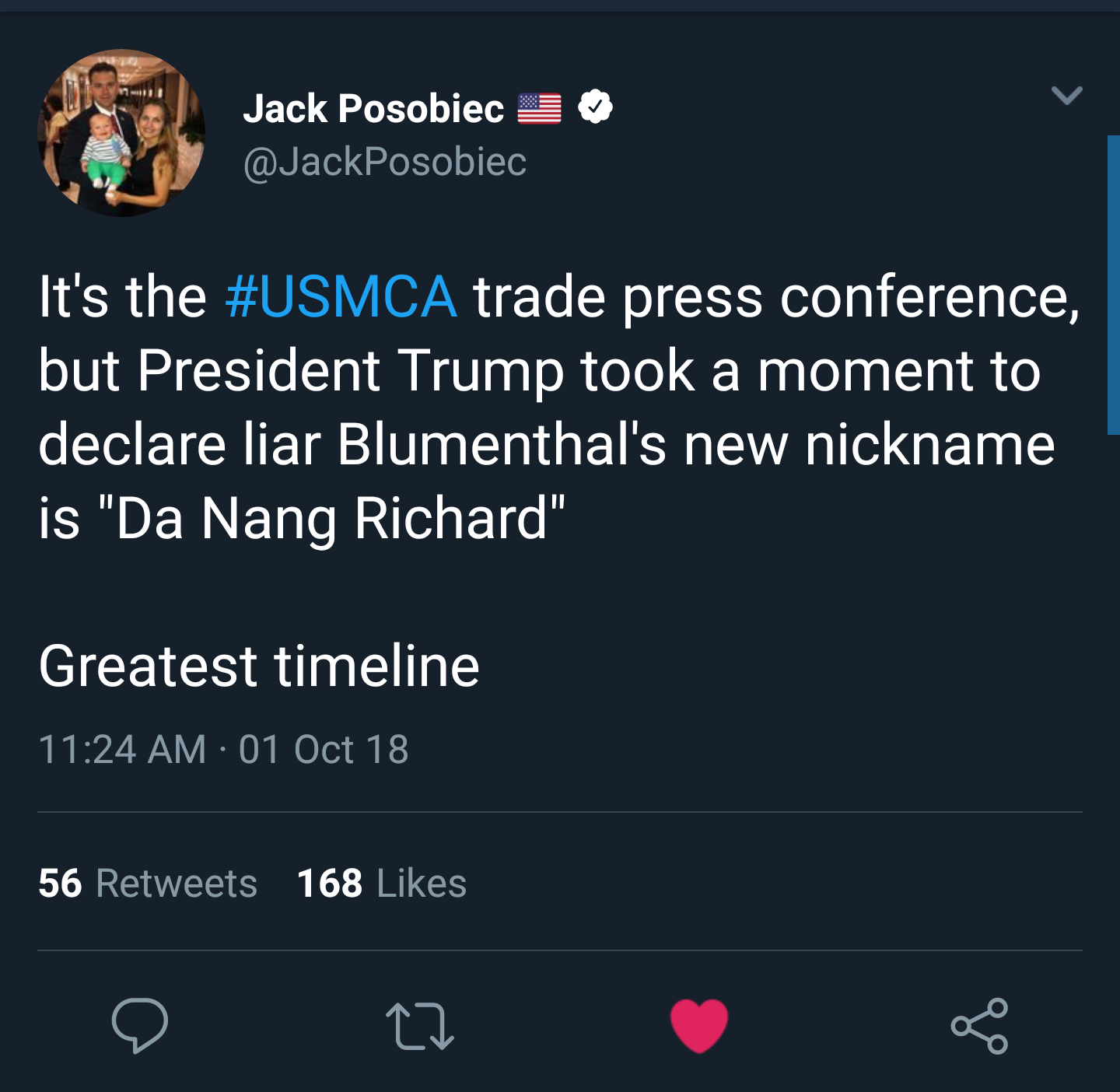This screenshot has height=1092, width=1120.
Task: Open the tweet options dropdown arrow
Action: pos(1066,96)
